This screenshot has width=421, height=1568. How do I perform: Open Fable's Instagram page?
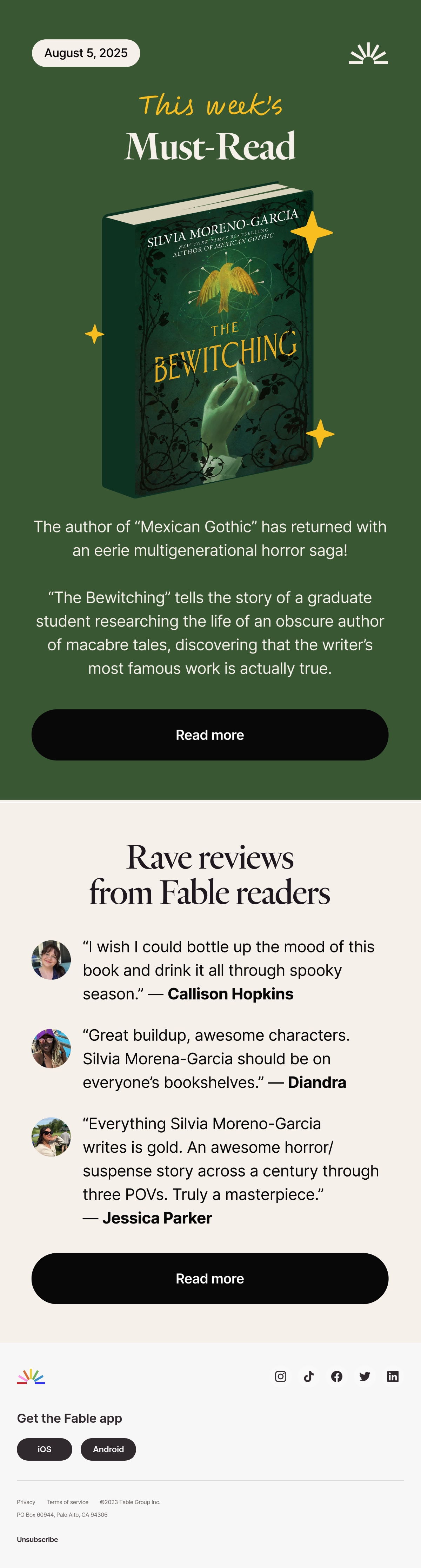click(x=280, y=1376)
